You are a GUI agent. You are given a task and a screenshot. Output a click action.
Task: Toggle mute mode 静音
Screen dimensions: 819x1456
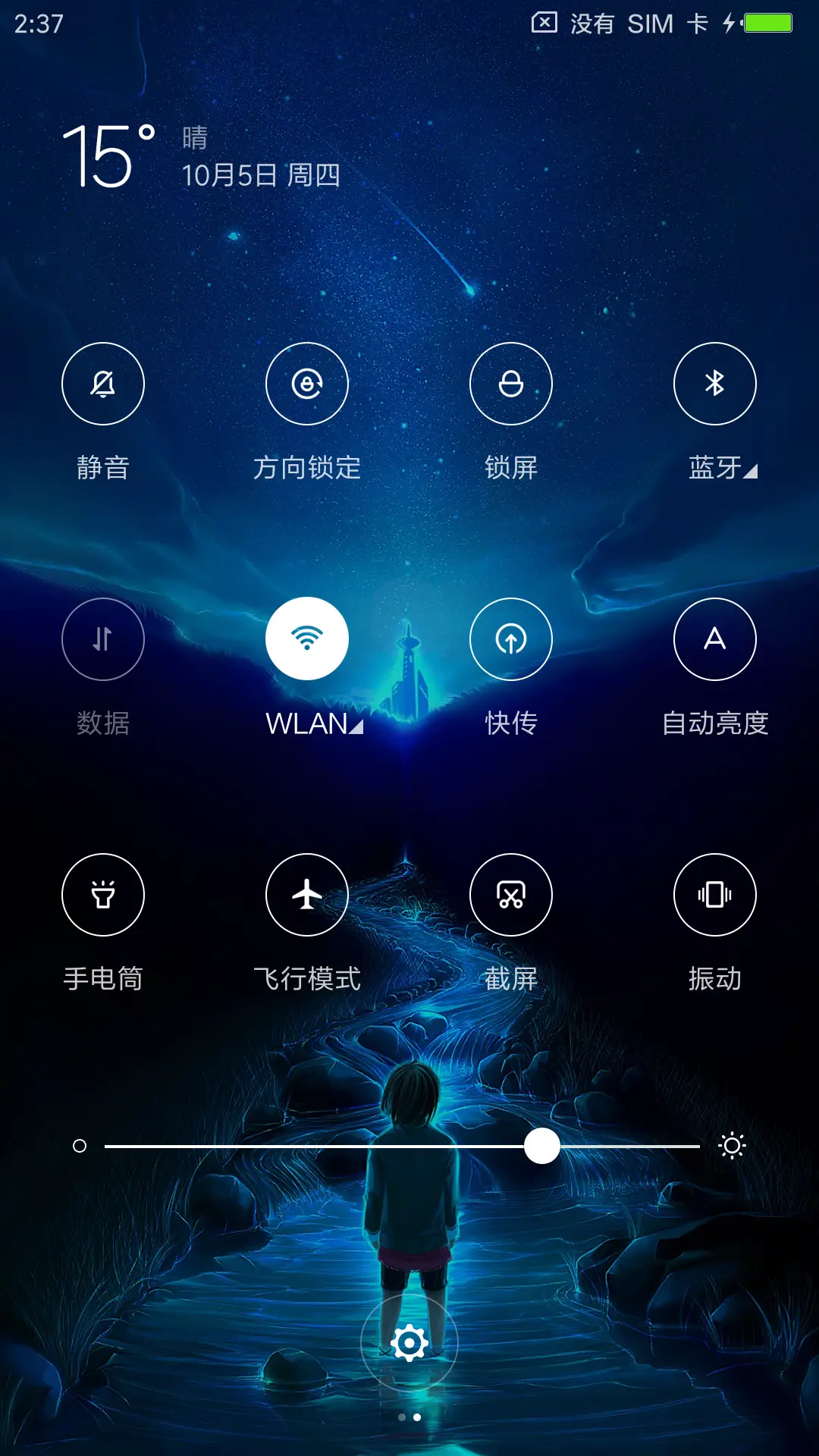click(104, 384)
